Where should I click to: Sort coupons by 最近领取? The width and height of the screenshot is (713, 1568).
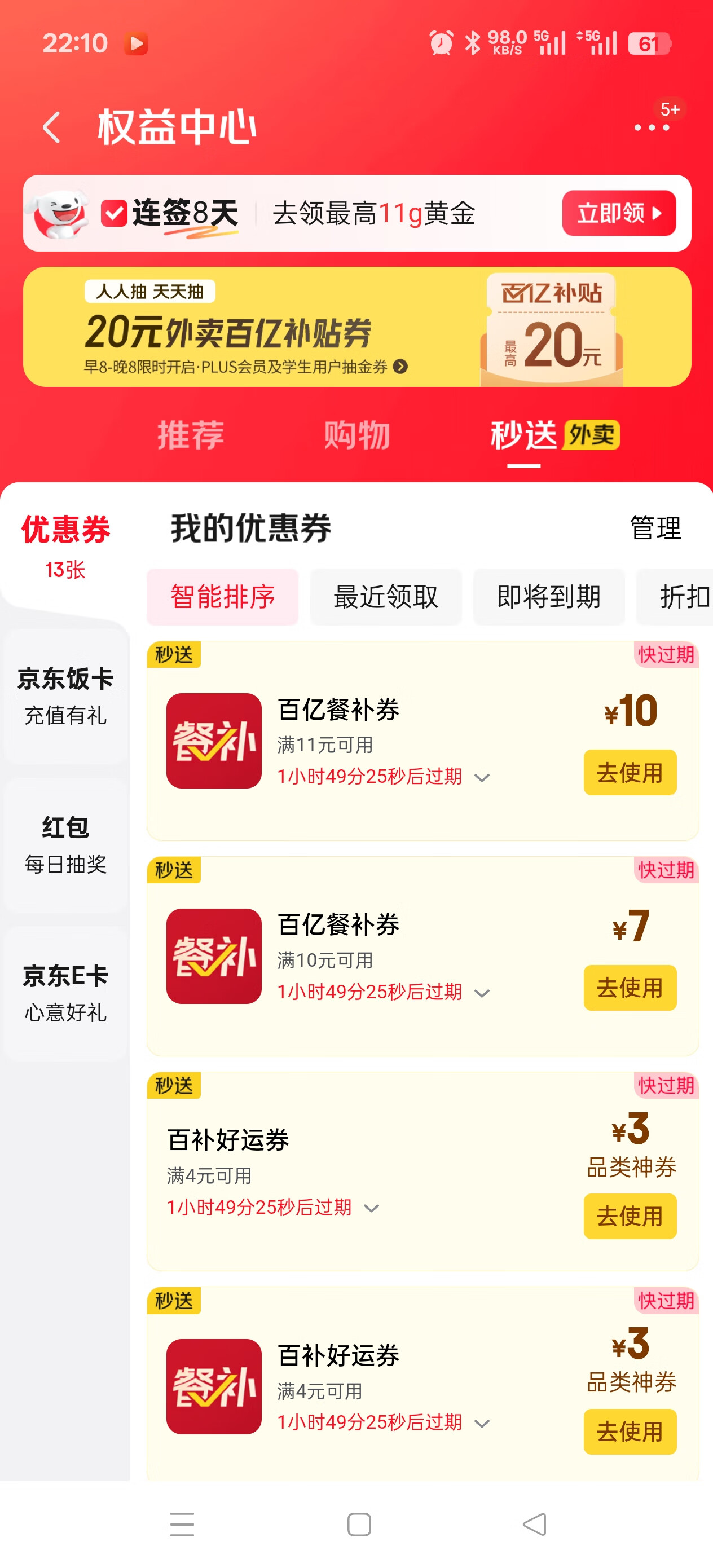pos(386,597)
